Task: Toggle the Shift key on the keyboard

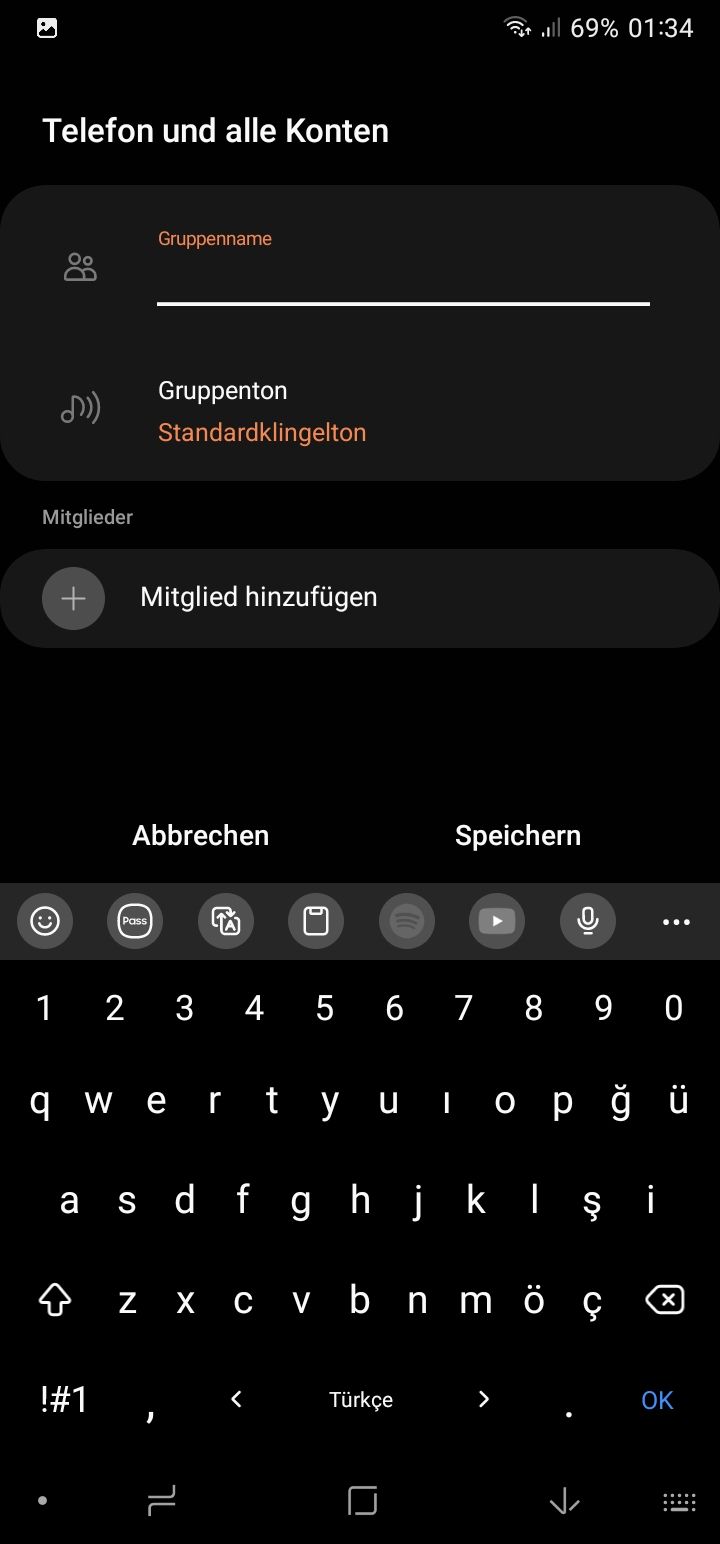Action: pyautogui.click(x=55, y=1299)
